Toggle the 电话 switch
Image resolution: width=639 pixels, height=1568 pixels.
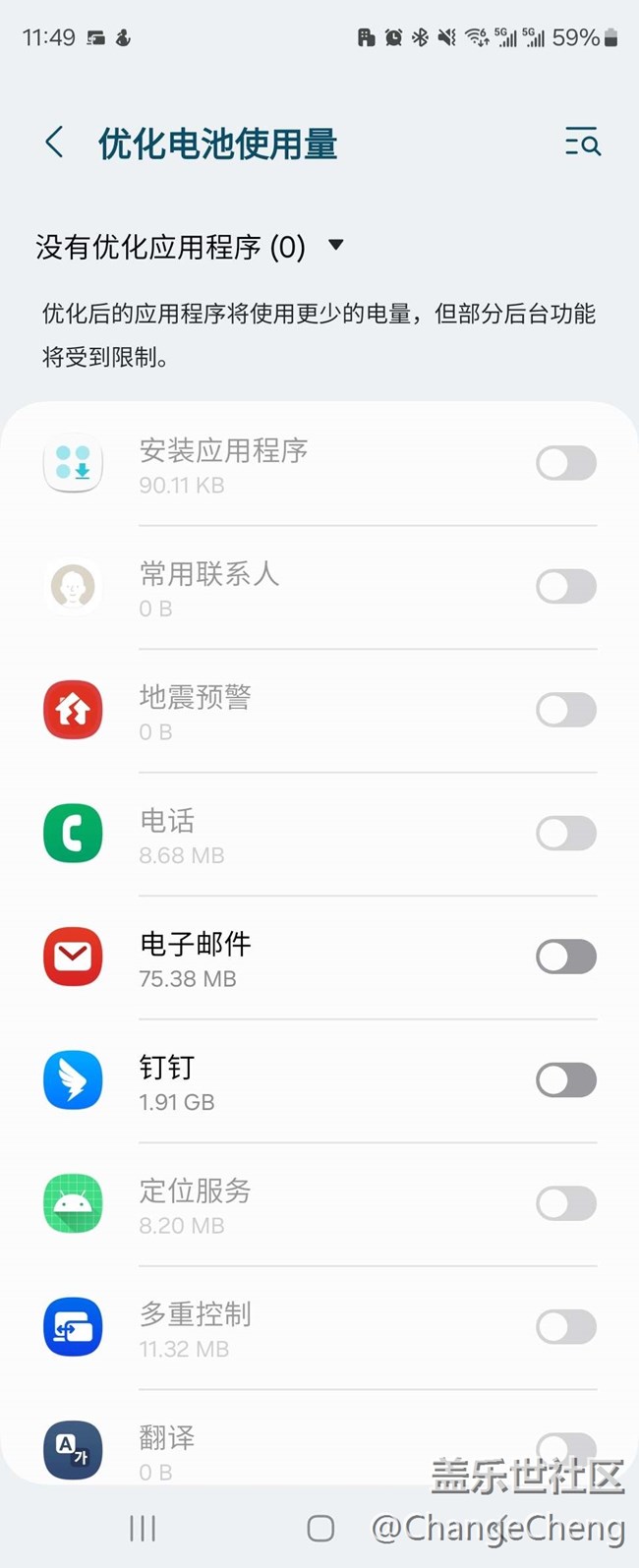[565, 834]
